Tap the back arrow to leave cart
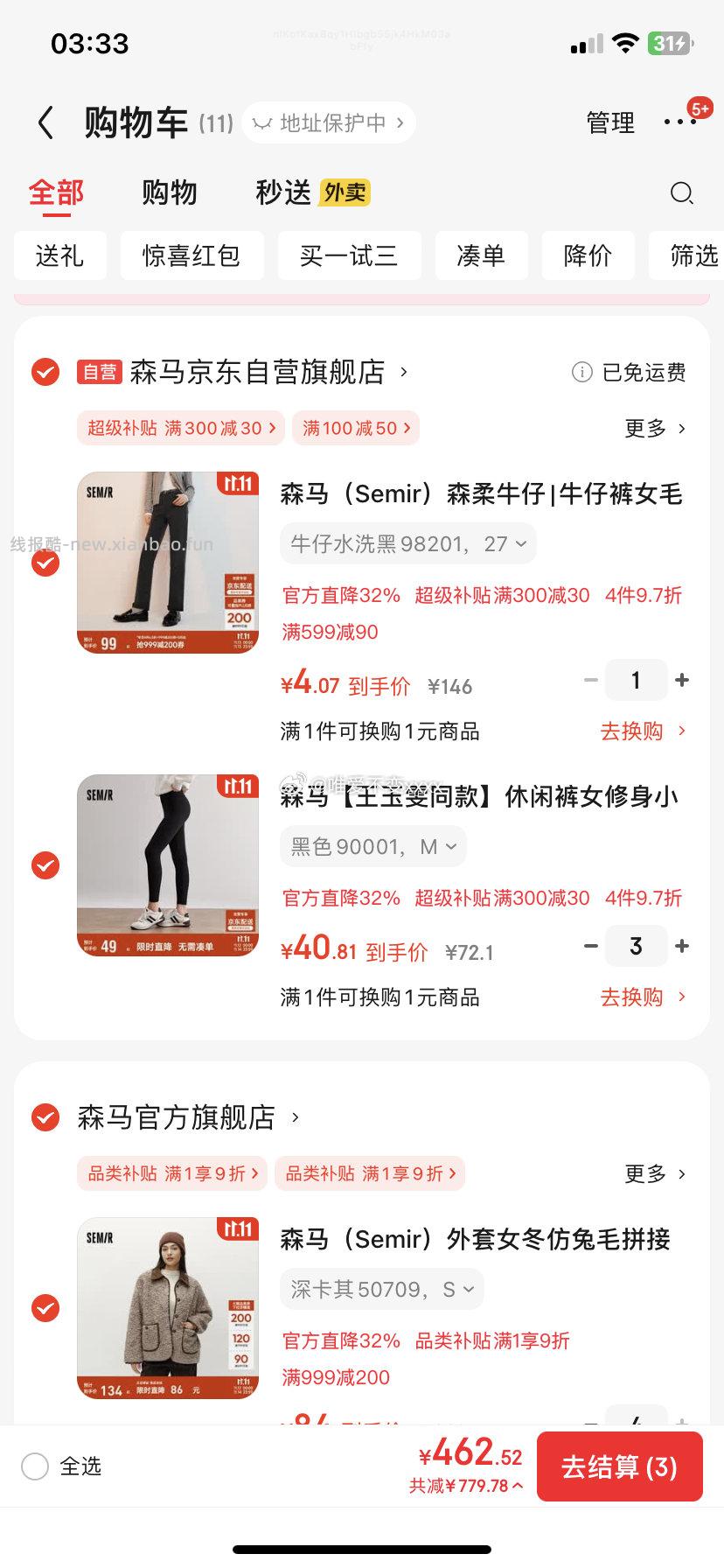Screen dimensions: 724x1568 pyautogui.click(x=45, y=122)
